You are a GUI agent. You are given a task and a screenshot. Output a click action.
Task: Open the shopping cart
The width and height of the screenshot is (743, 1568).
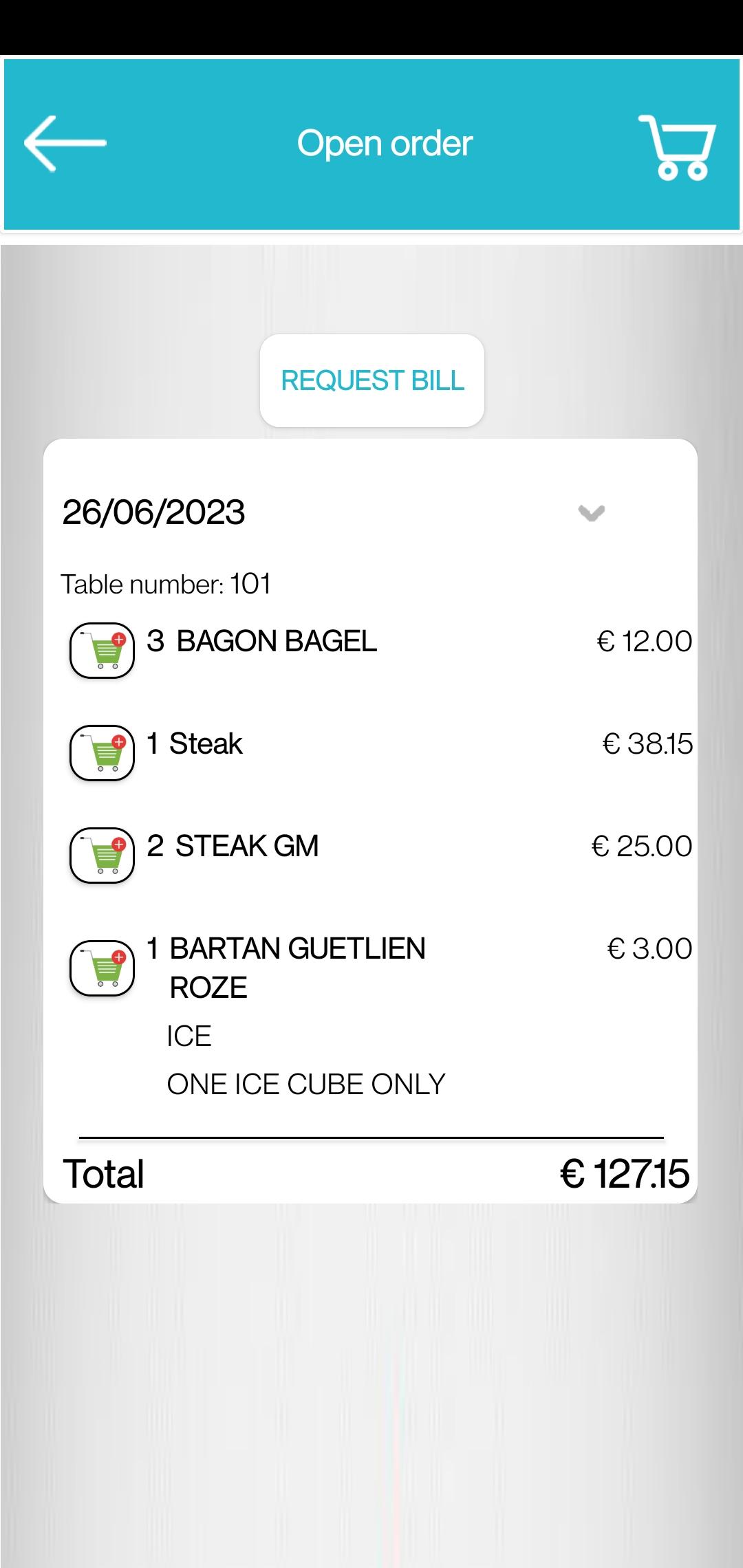678,146
